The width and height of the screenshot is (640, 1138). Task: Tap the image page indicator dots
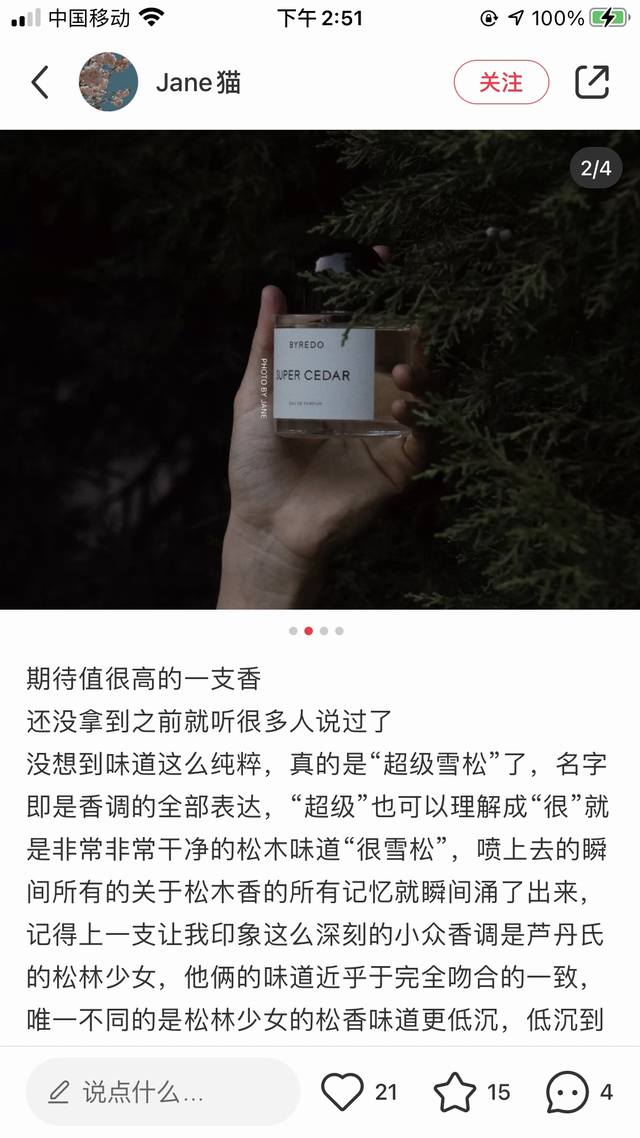pos(316,631)
